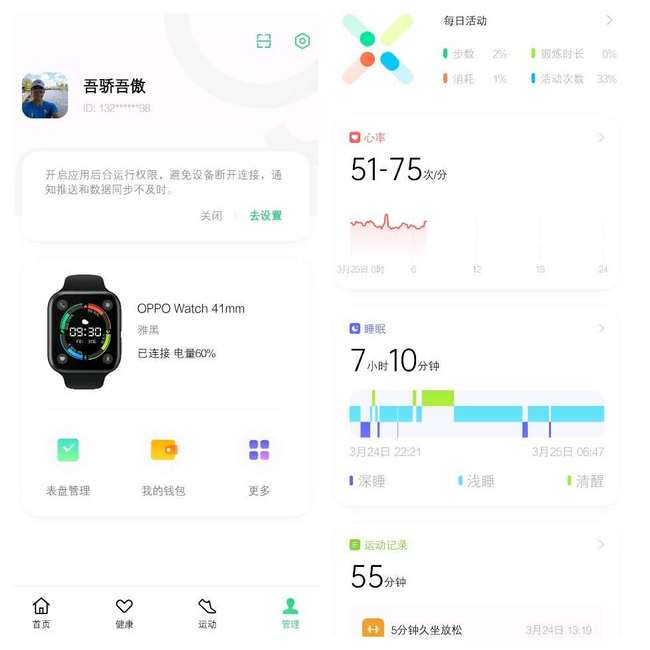This screenshot has height=650, width=650.
Task: Open the 吾骄吾傲 profile
Action: tap(113, 87)
